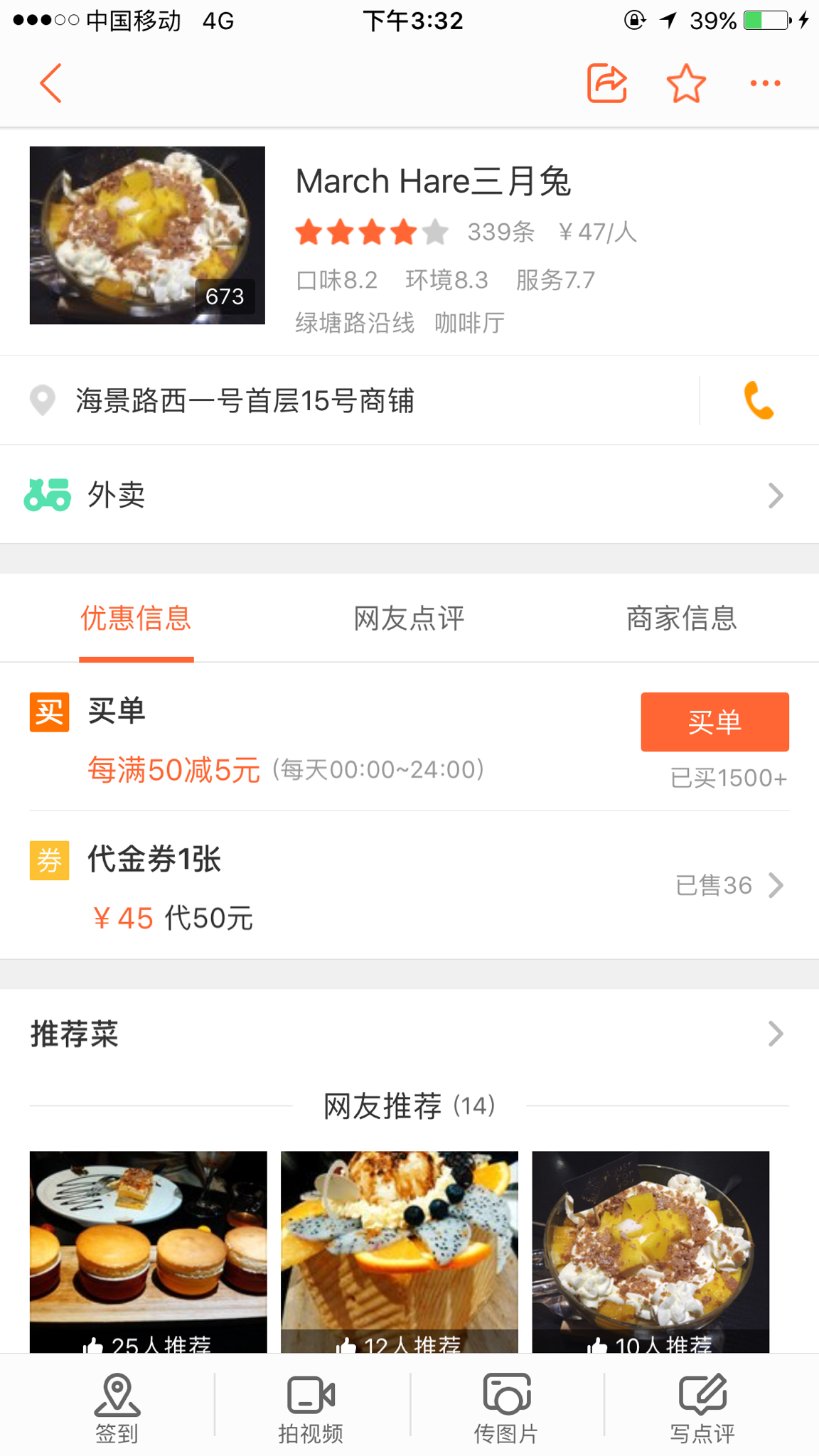
Task: Open the 外卖 delivery row
Action: coord(409,495)
